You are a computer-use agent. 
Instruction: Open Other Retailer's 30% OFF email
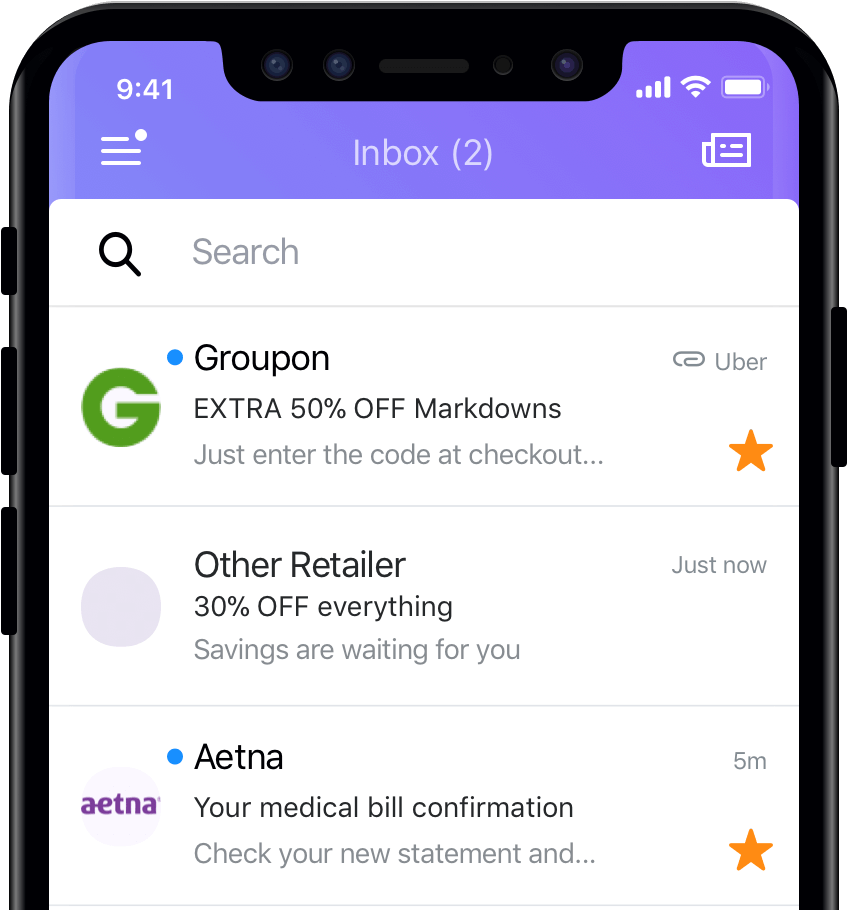point(400,607)
